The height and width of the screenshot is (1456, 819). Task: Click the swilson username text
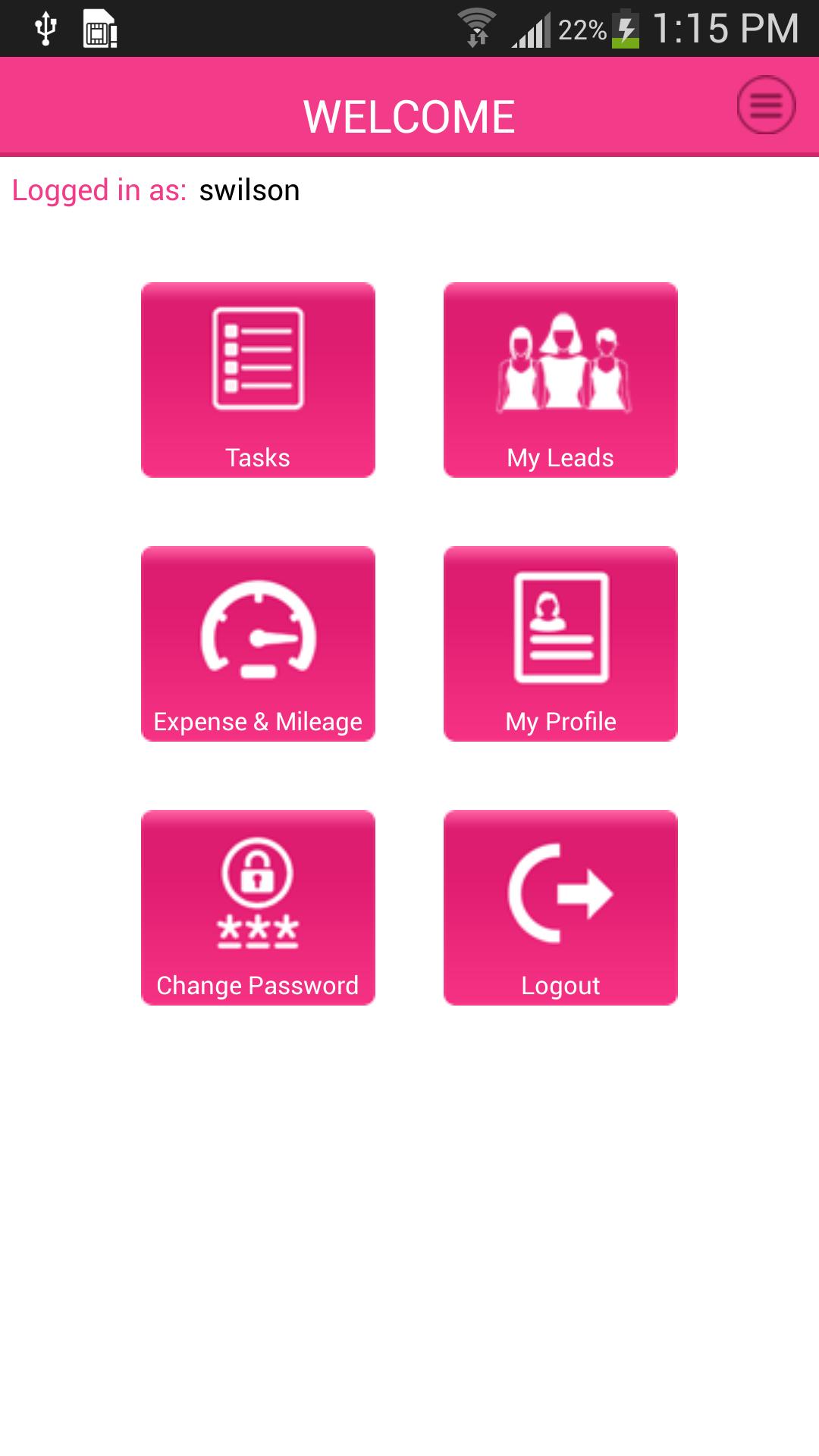click(x=249, y=190)
